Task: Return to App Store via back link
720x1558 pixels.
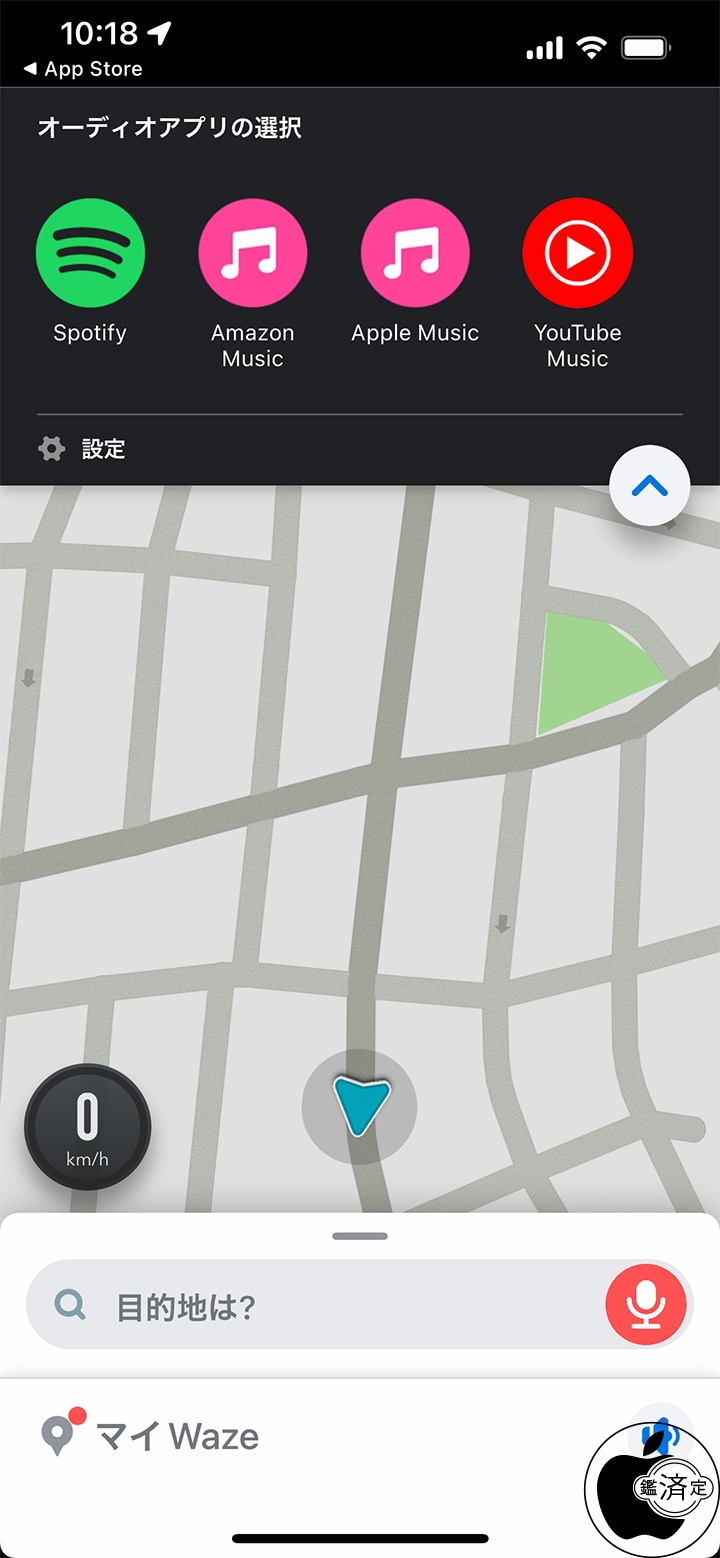Action: [x=83, y=69]
